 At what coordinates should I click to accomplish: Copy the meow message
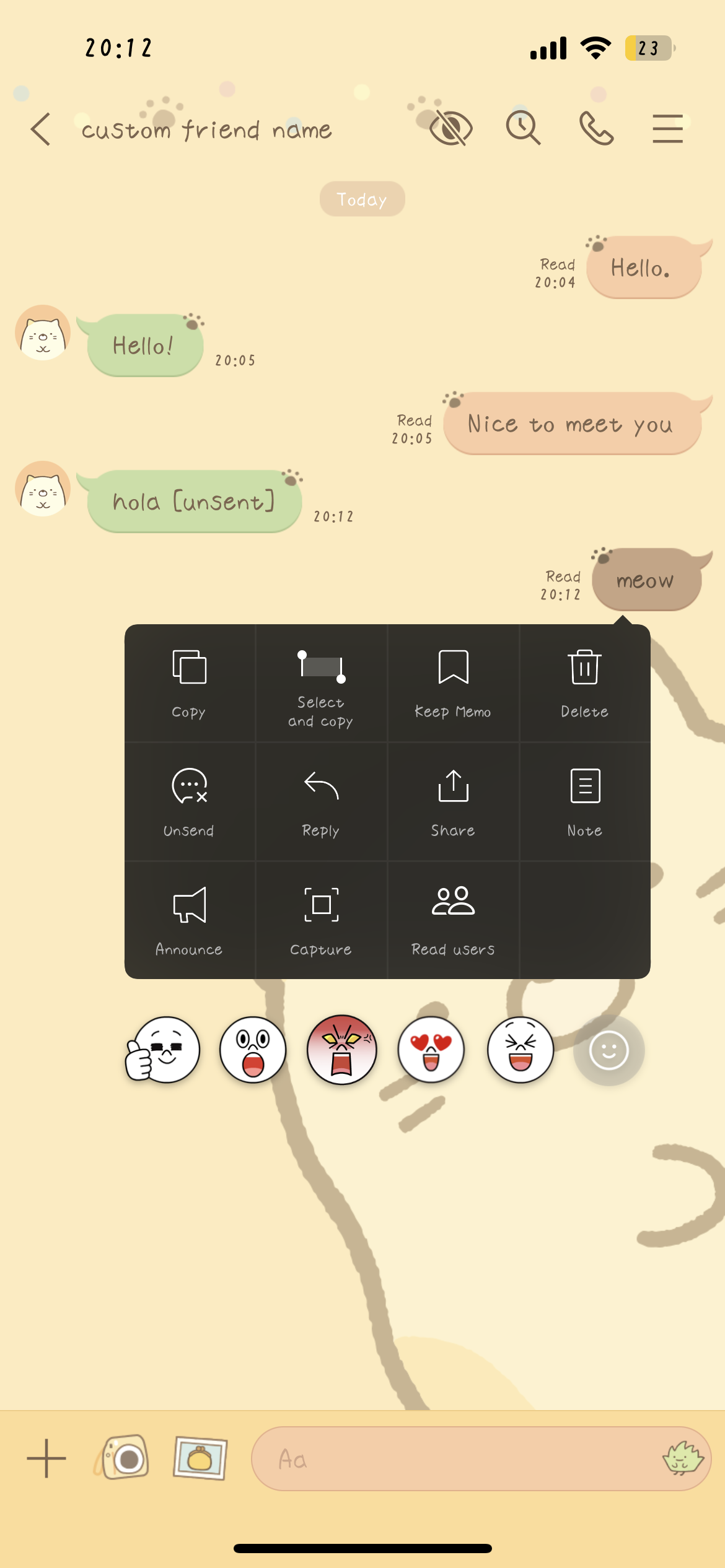click(189, 683)
